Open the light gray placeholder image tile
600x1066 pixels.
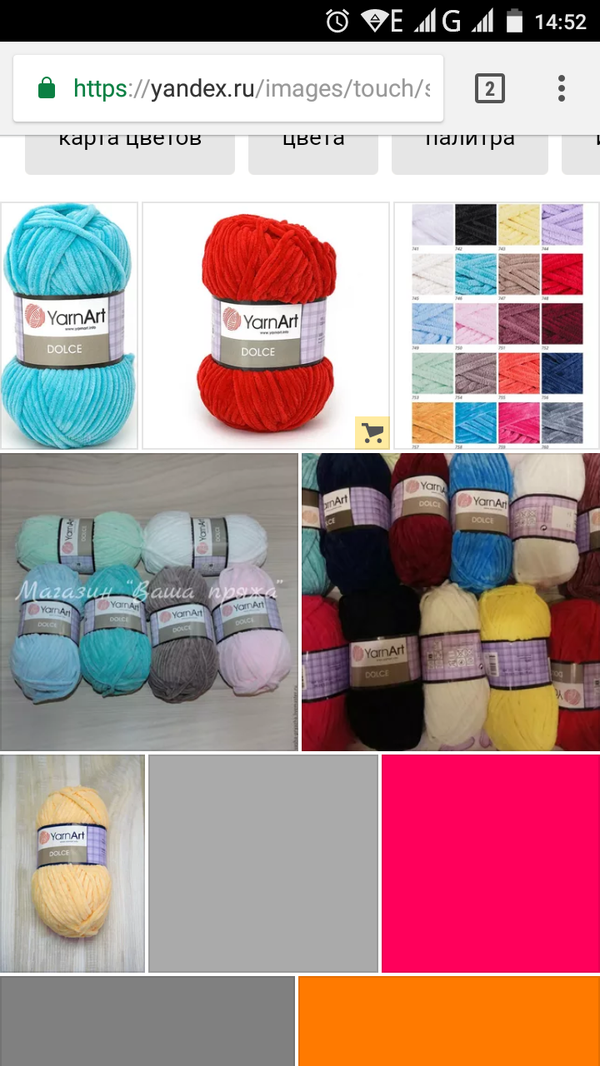263,864
